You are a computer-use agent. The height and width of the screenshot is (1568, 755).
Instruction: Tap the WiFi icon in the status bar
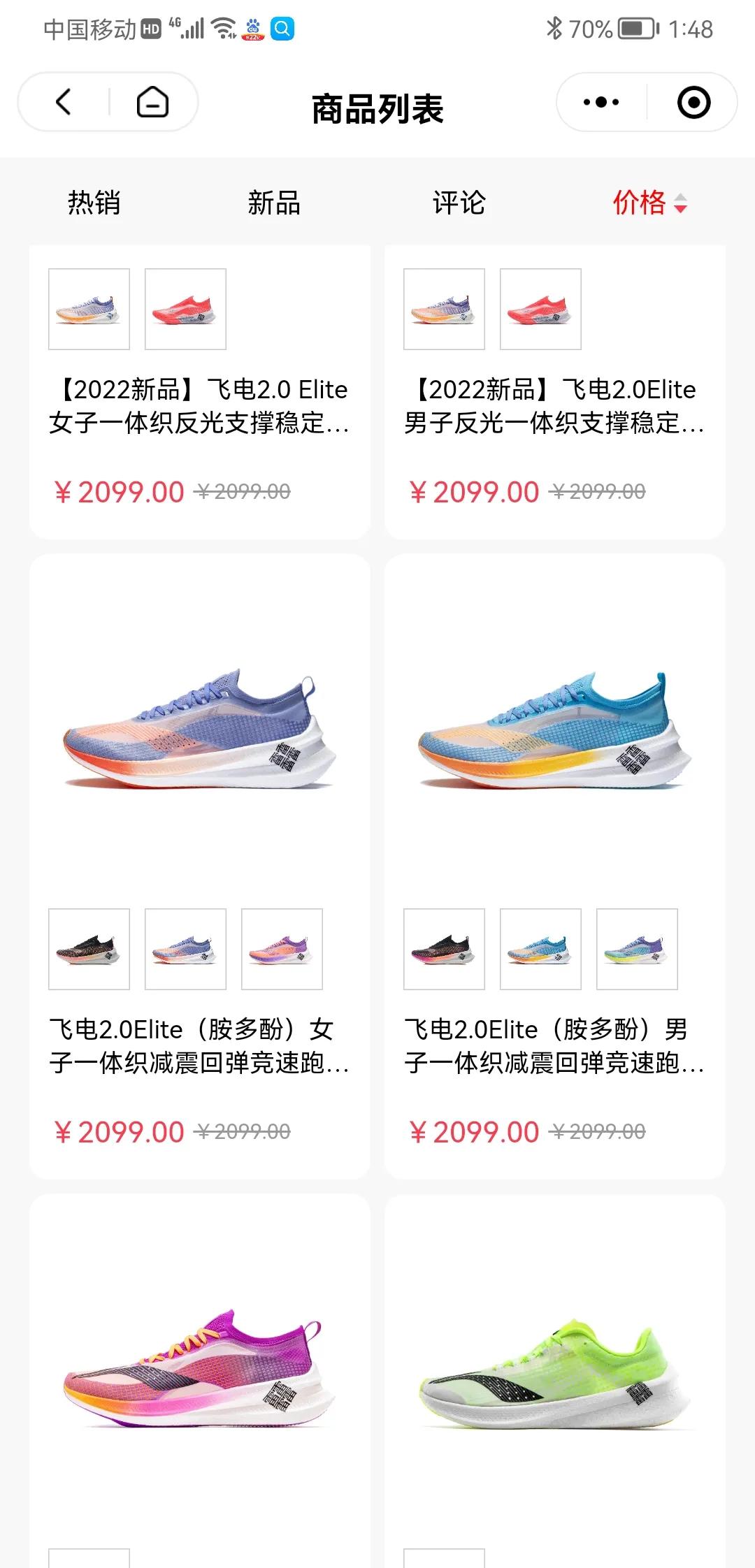(222, 29)
